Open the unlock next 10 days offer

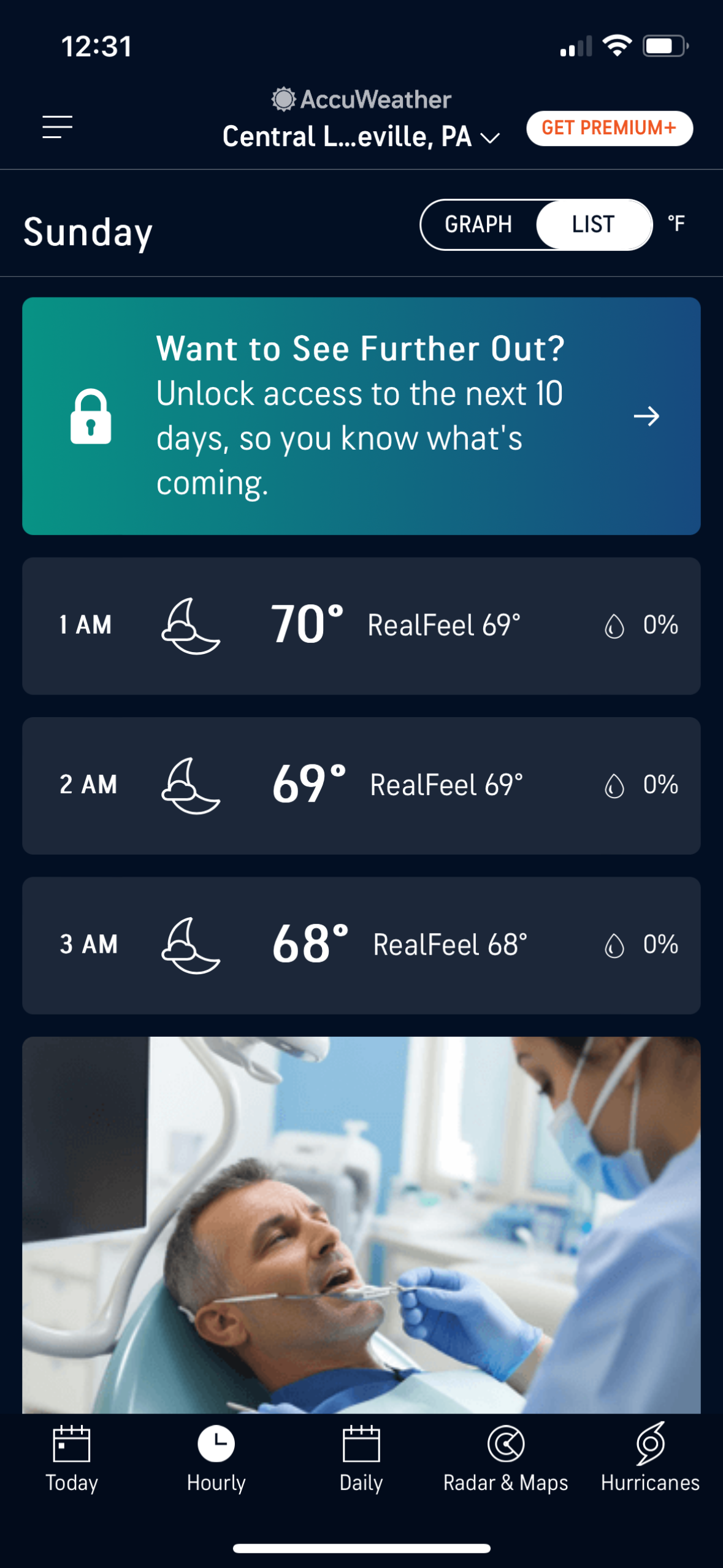tap(361, 415)
